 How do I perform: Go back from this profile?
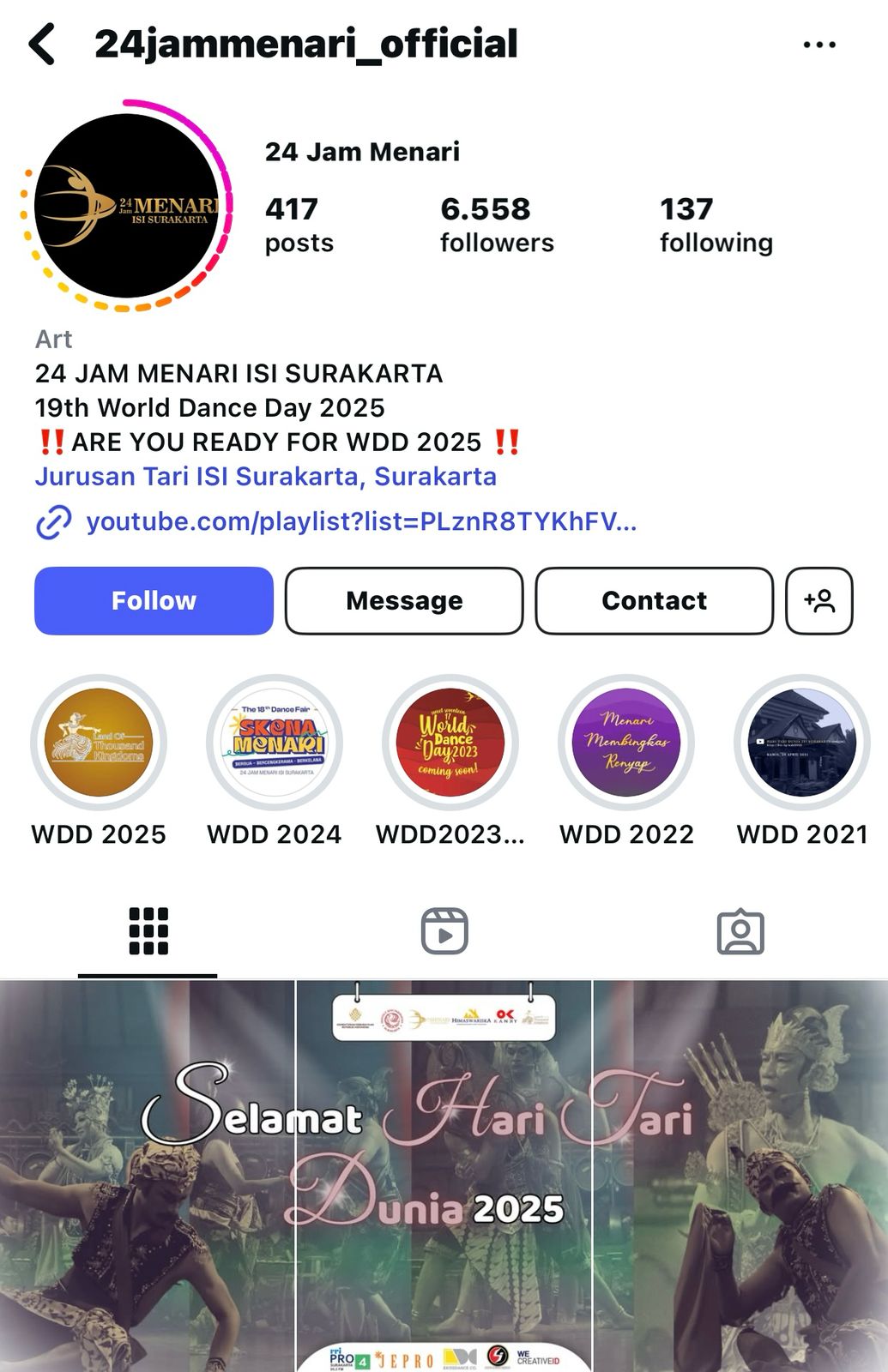(43, 45)
